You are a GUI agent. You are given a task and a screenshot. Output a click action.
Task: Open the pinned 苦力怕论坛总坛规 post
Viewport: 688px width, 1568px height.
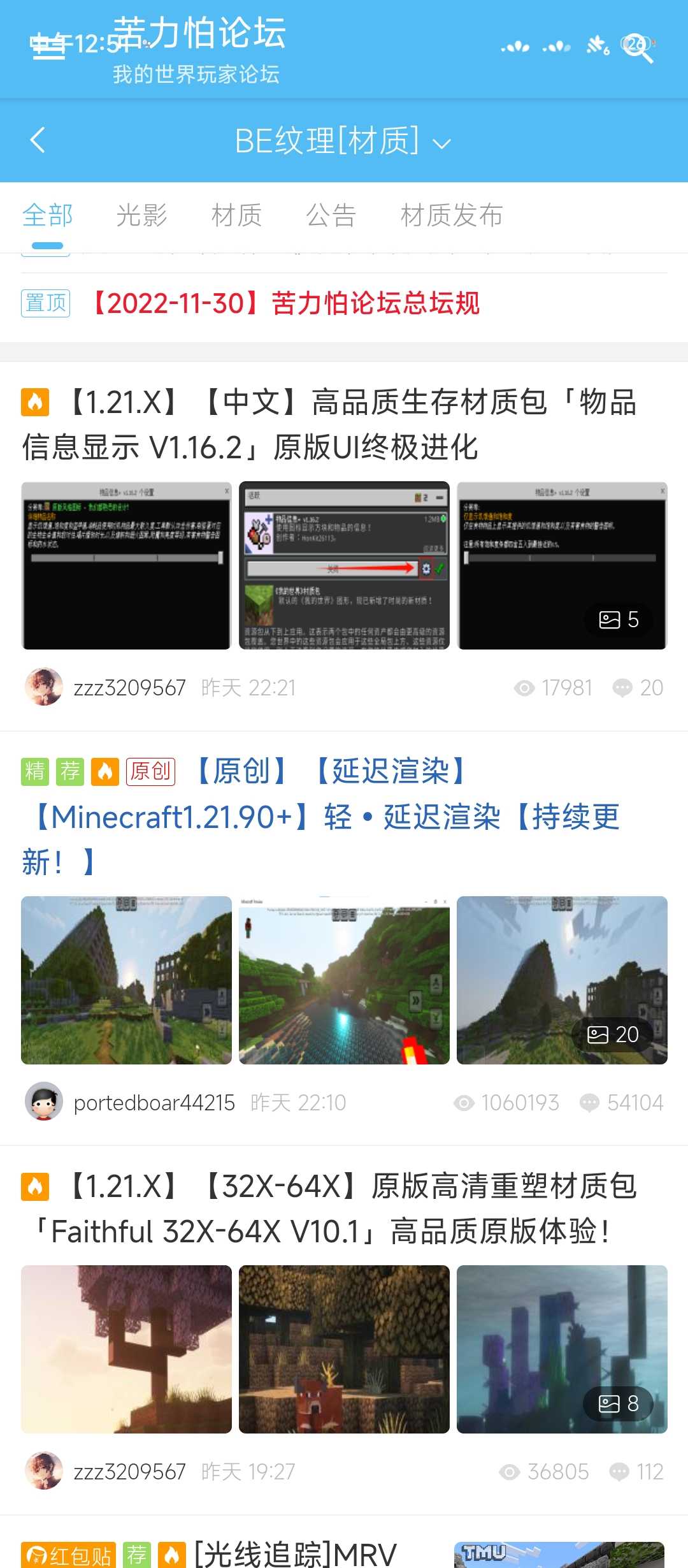pyautogui.click(x=285, y=303)
